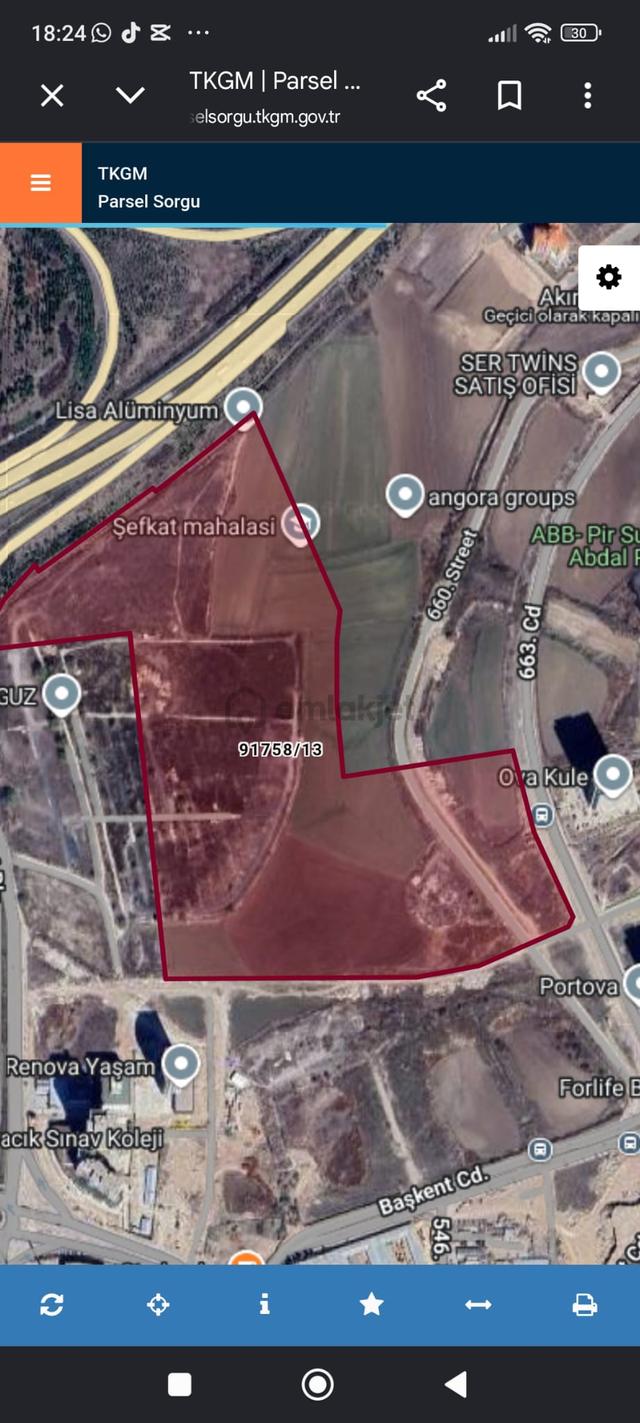Locate my position with crosshair icon
Image resolution: width=640 pixels, height=1423 pixels.
click(158, 1304)
